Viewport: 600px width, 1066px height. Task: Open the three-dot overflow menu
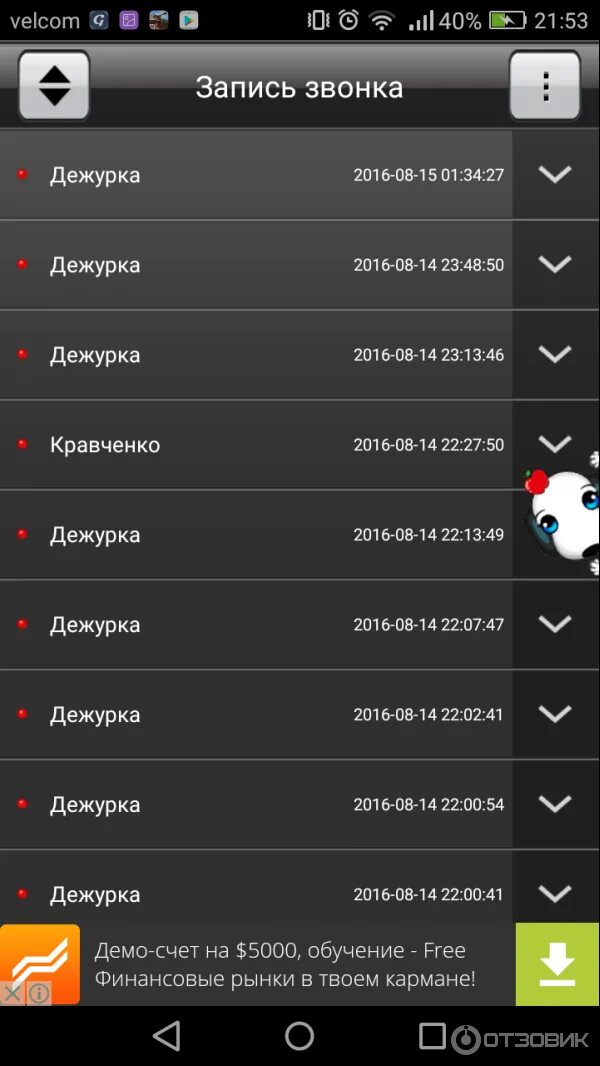[x=545, y=86]
